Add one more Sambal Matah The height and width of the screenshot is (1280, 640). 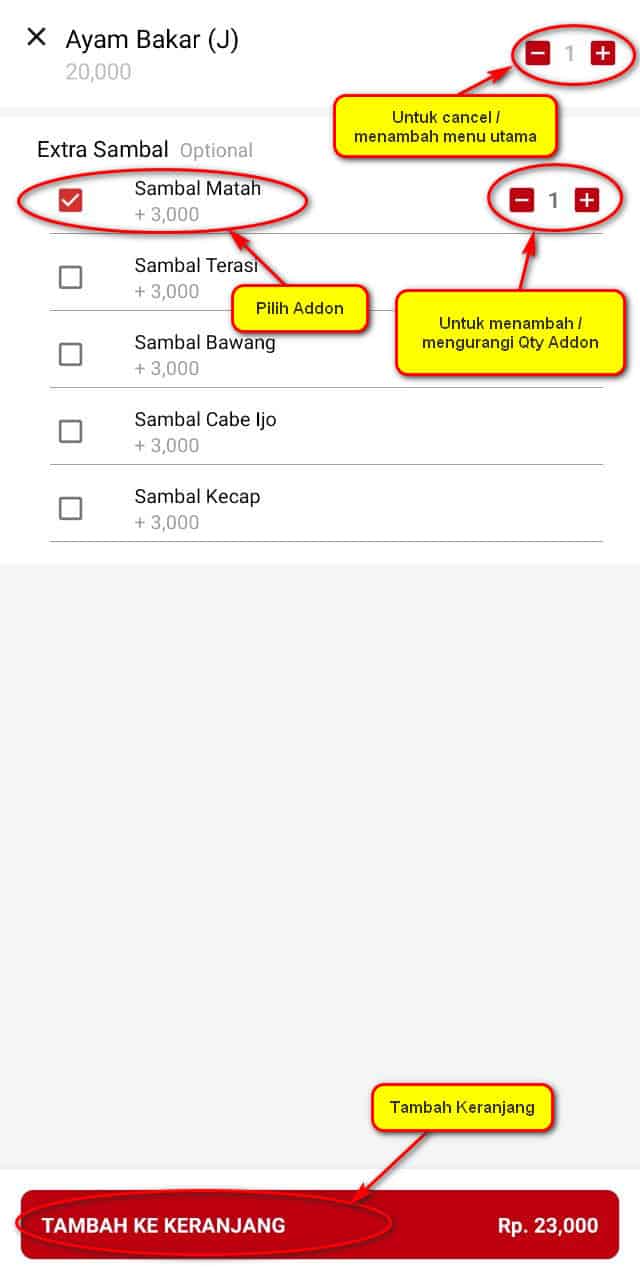coord(586,200)
